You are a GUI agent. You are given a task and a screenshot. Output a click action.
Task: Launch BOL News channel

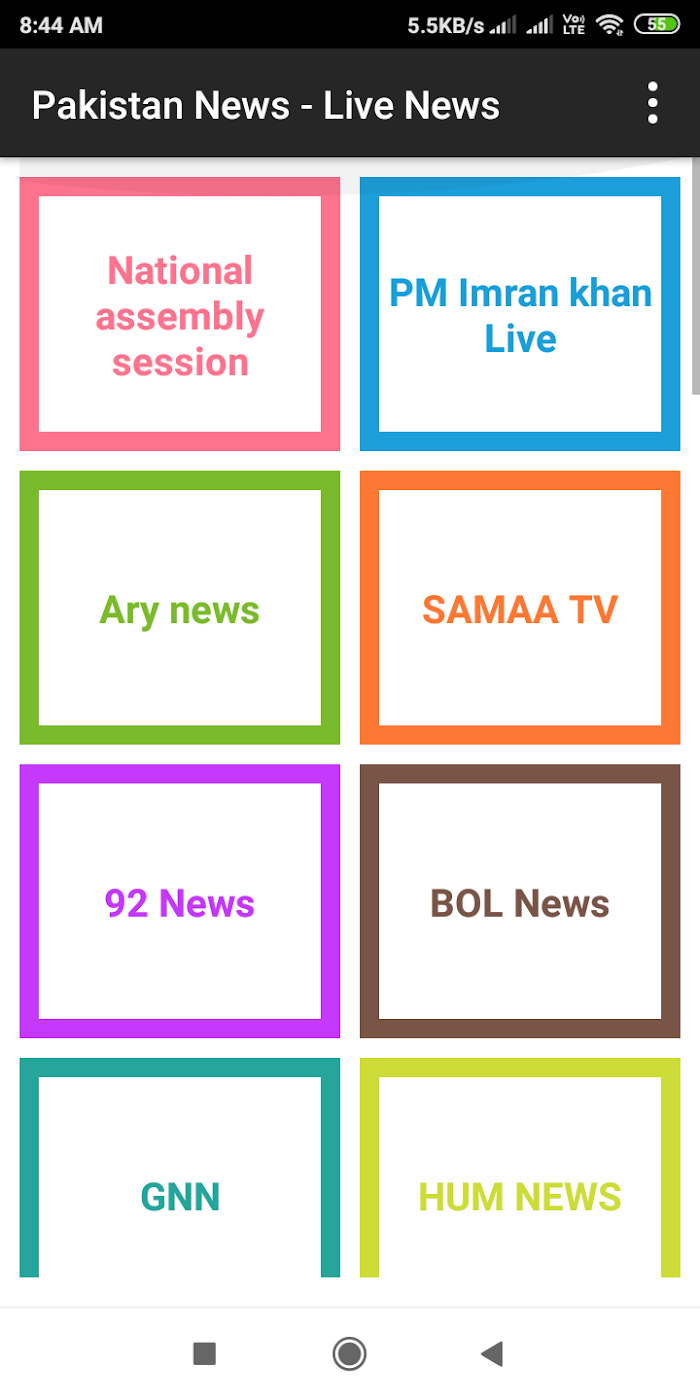pyautogui.click(x=520, y=902)
